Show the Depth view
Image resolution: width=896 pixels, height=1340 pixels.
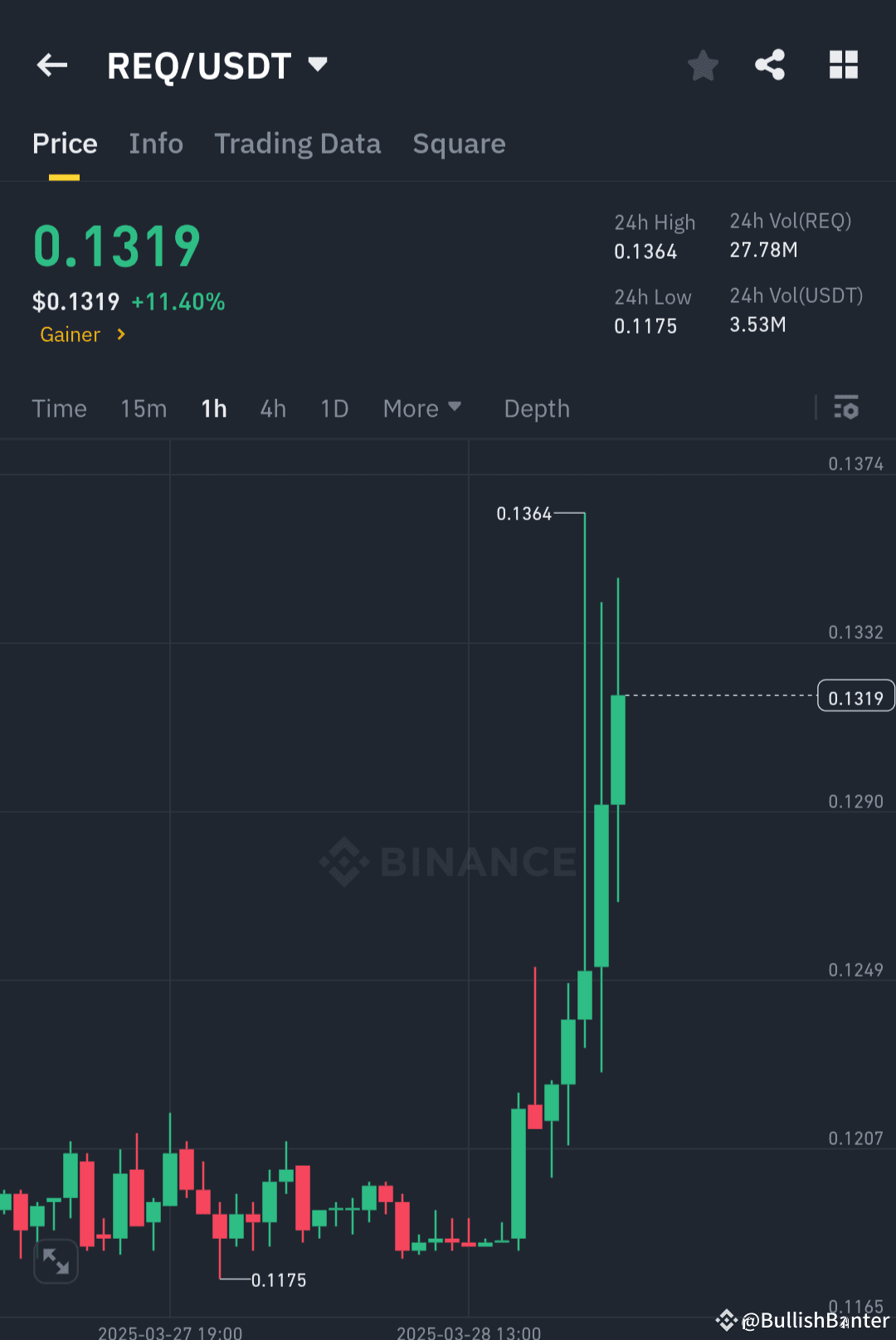tap(536, 408)
